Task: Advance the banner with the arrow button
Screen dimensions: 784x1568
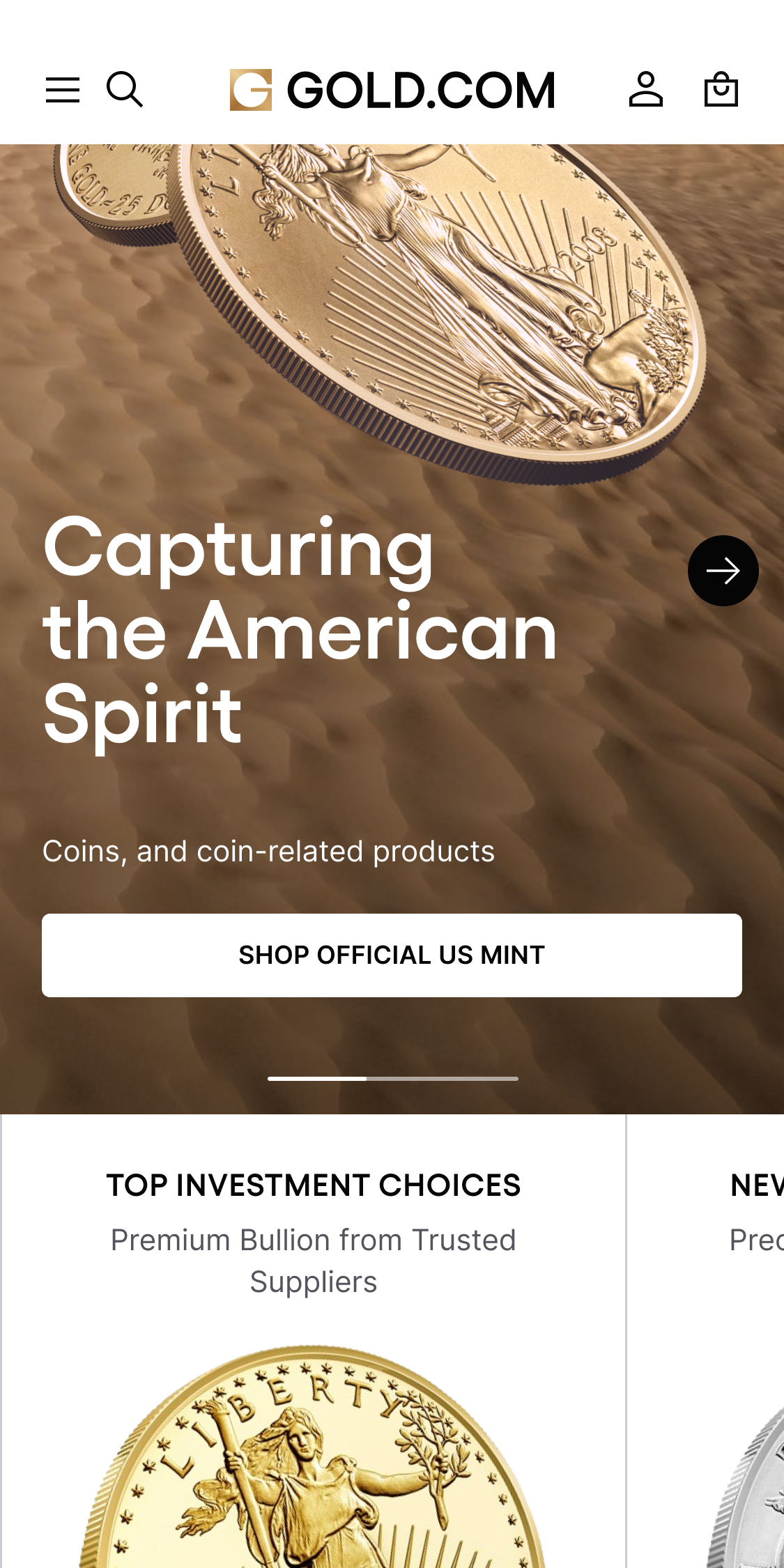Action: 723,571
